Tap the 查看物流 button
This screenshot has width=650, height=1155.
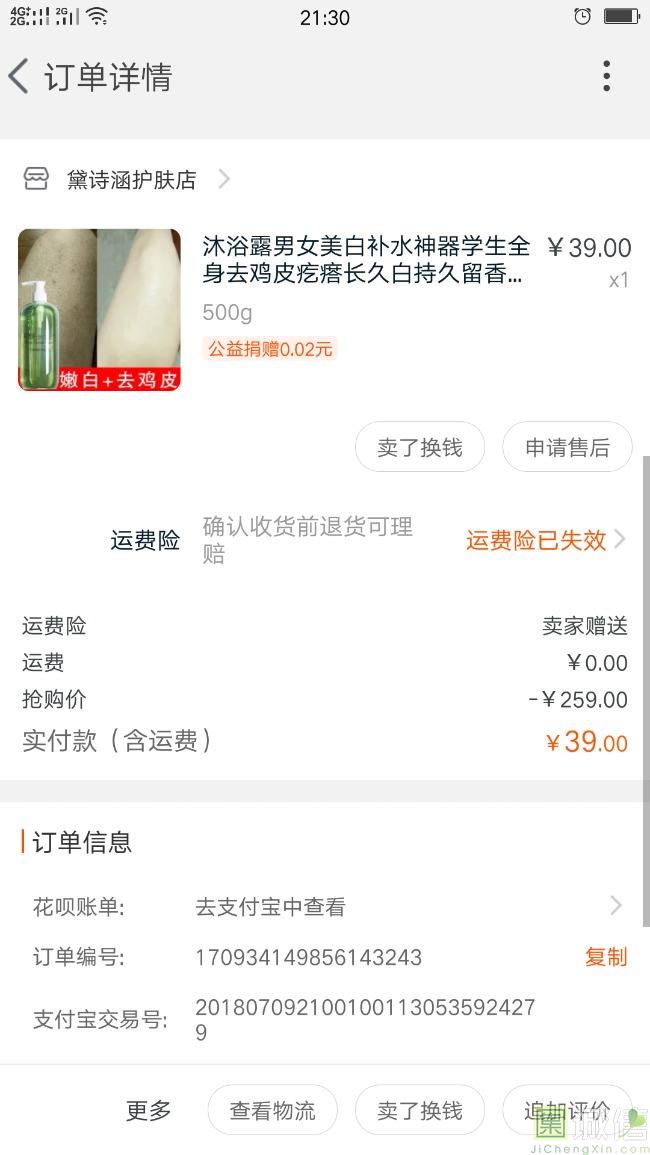point(272,1110)
